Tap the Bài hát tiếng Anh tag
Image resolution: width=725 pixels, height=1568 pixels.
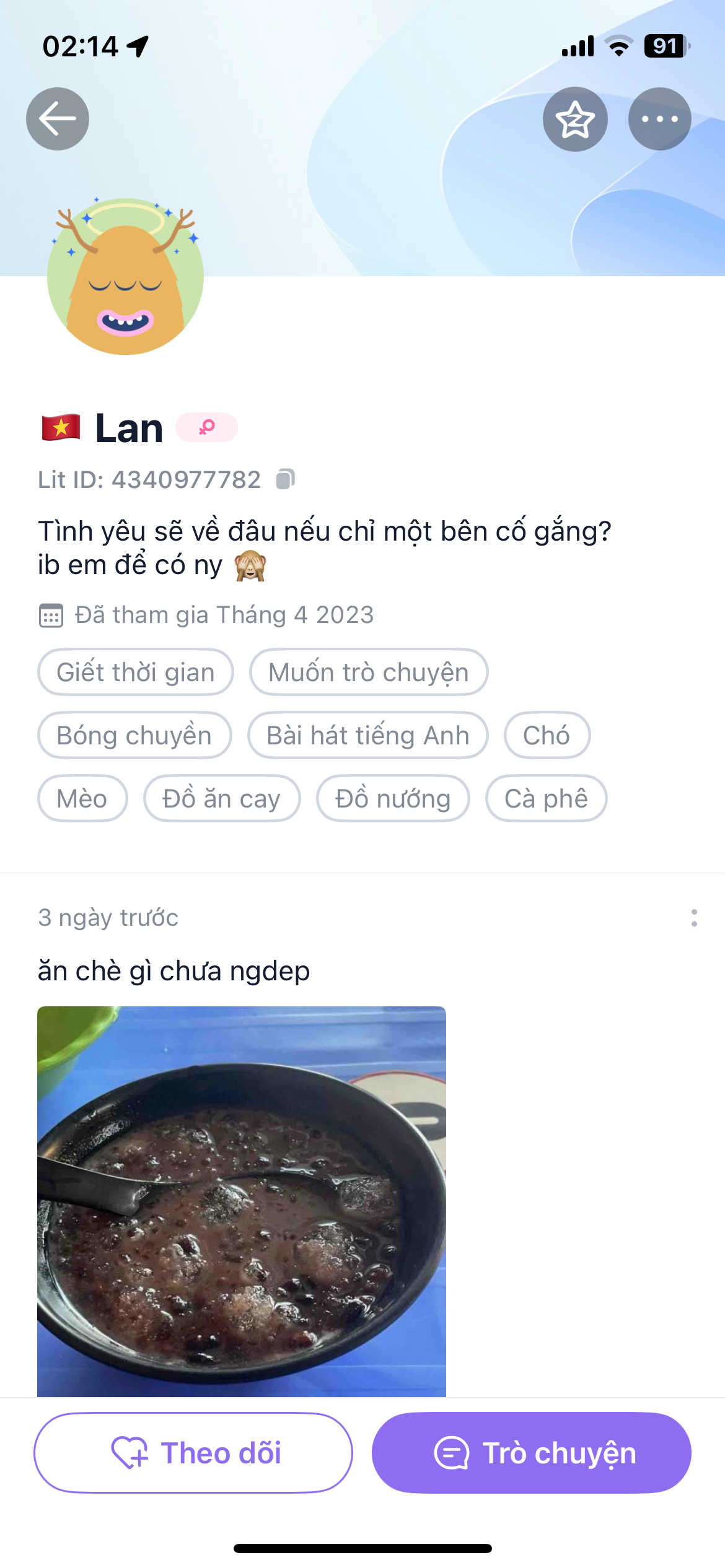[x=368, y=736]
